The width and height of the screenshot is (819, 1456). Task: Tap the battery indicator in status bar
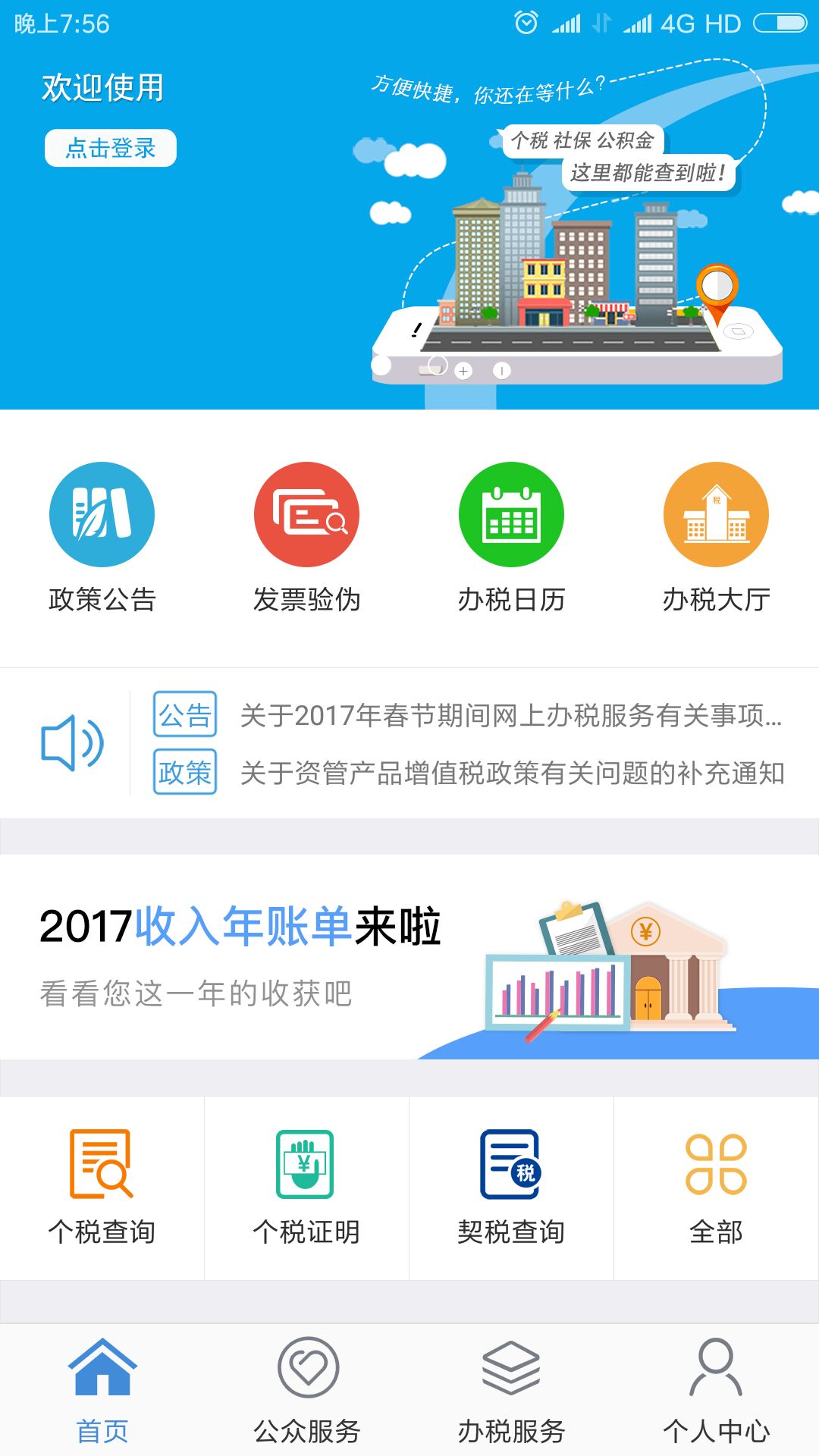781,23
